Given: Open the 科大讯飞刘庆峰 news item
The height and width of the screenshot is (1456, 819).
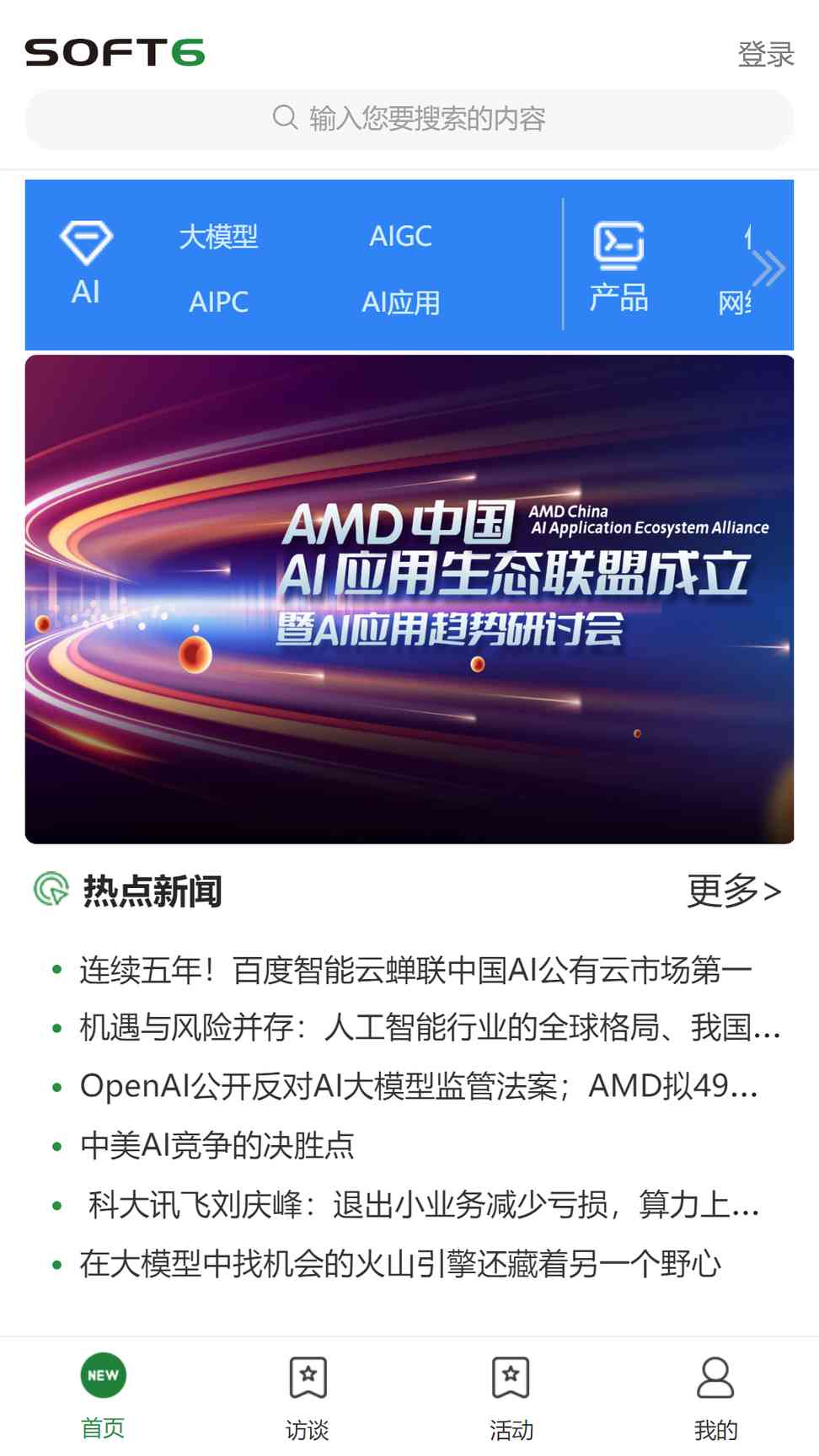Looking at the screenshot, I should coord(424,1204).
